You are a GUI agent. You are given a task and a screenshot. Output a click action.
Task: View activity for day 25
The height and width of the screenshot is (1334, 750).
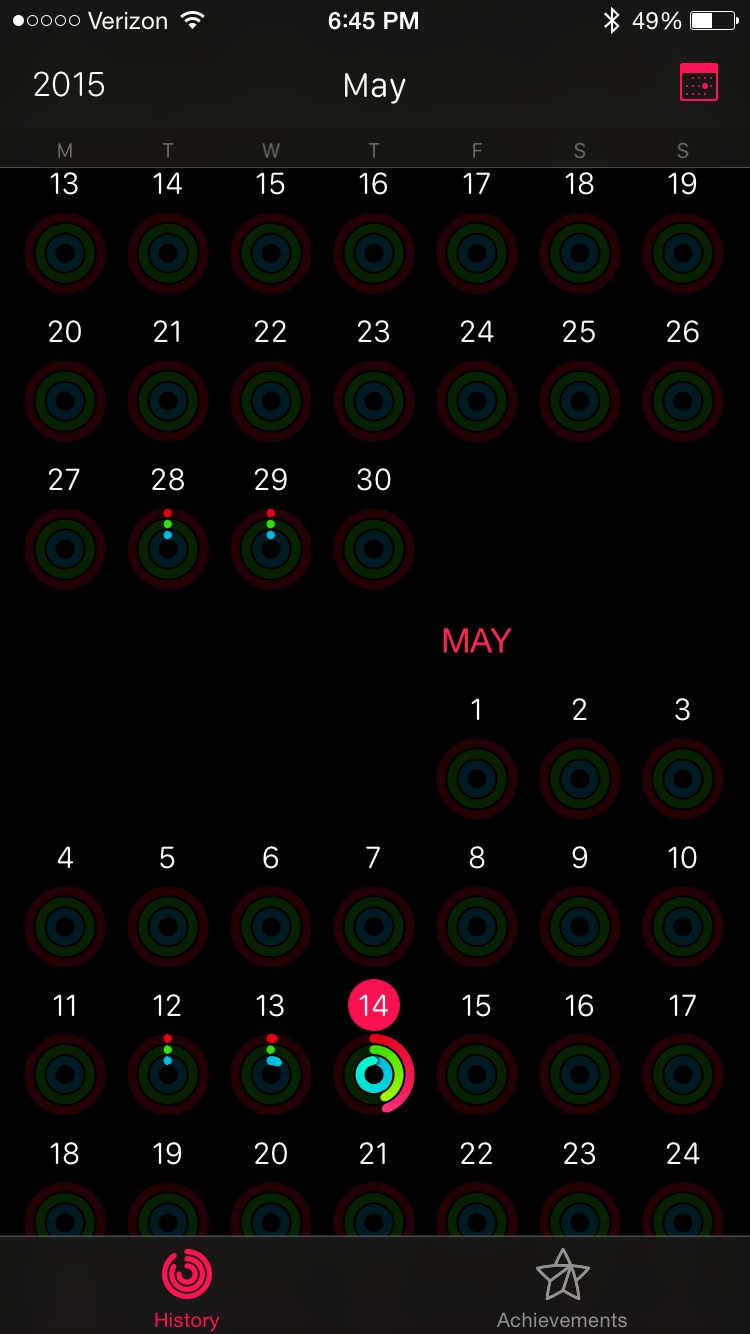click(x=580, y=400)
